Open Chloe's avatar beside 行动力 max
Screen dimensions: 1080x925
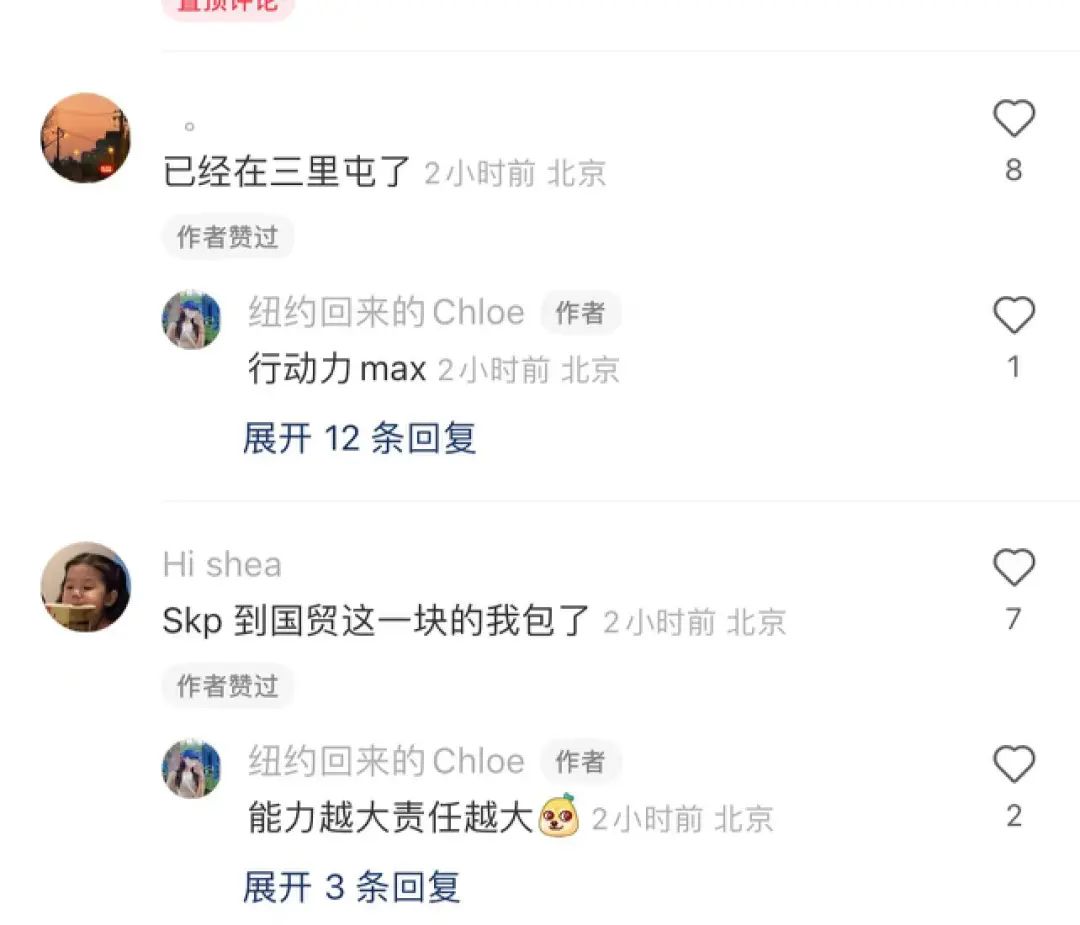[191, 320]
